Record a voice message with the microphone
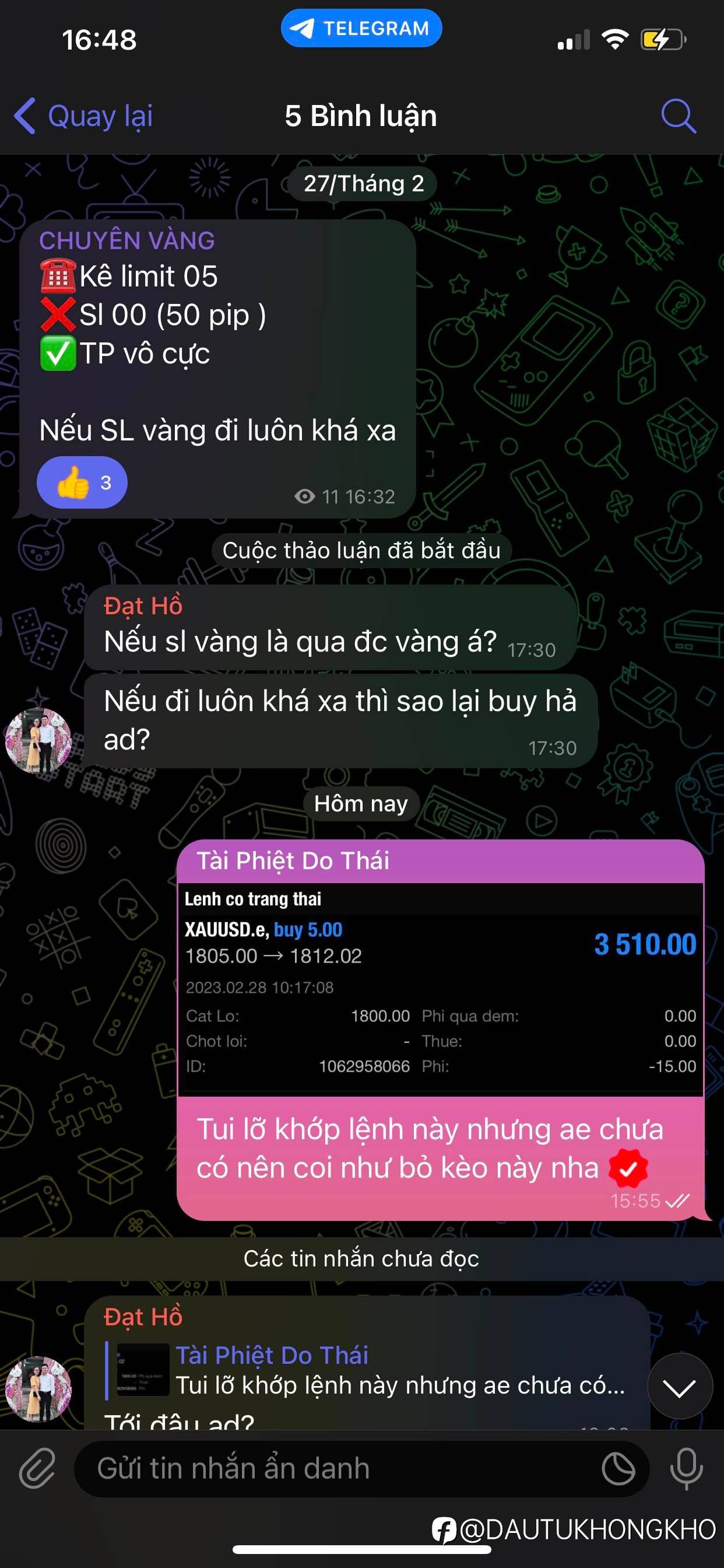This screenshot has height=1568, width=724. pyautogui.click(x=686, y=1468)
